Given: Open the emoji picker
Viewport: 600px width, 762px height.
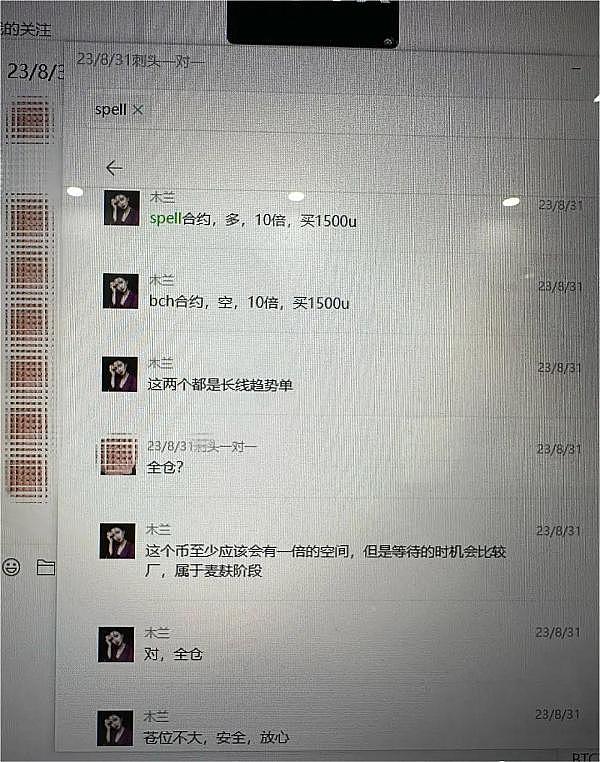Looking at the screenshot, I should [12, 567].
